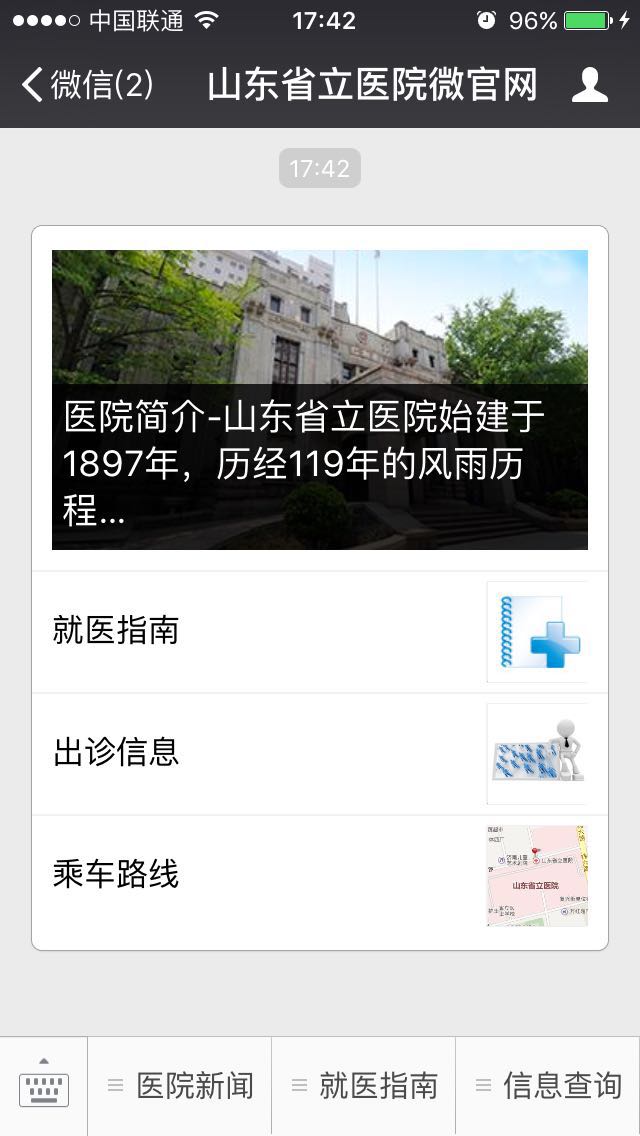
Task: Expand the 就医指南 bottom menu
Action: pos(364,1086)
